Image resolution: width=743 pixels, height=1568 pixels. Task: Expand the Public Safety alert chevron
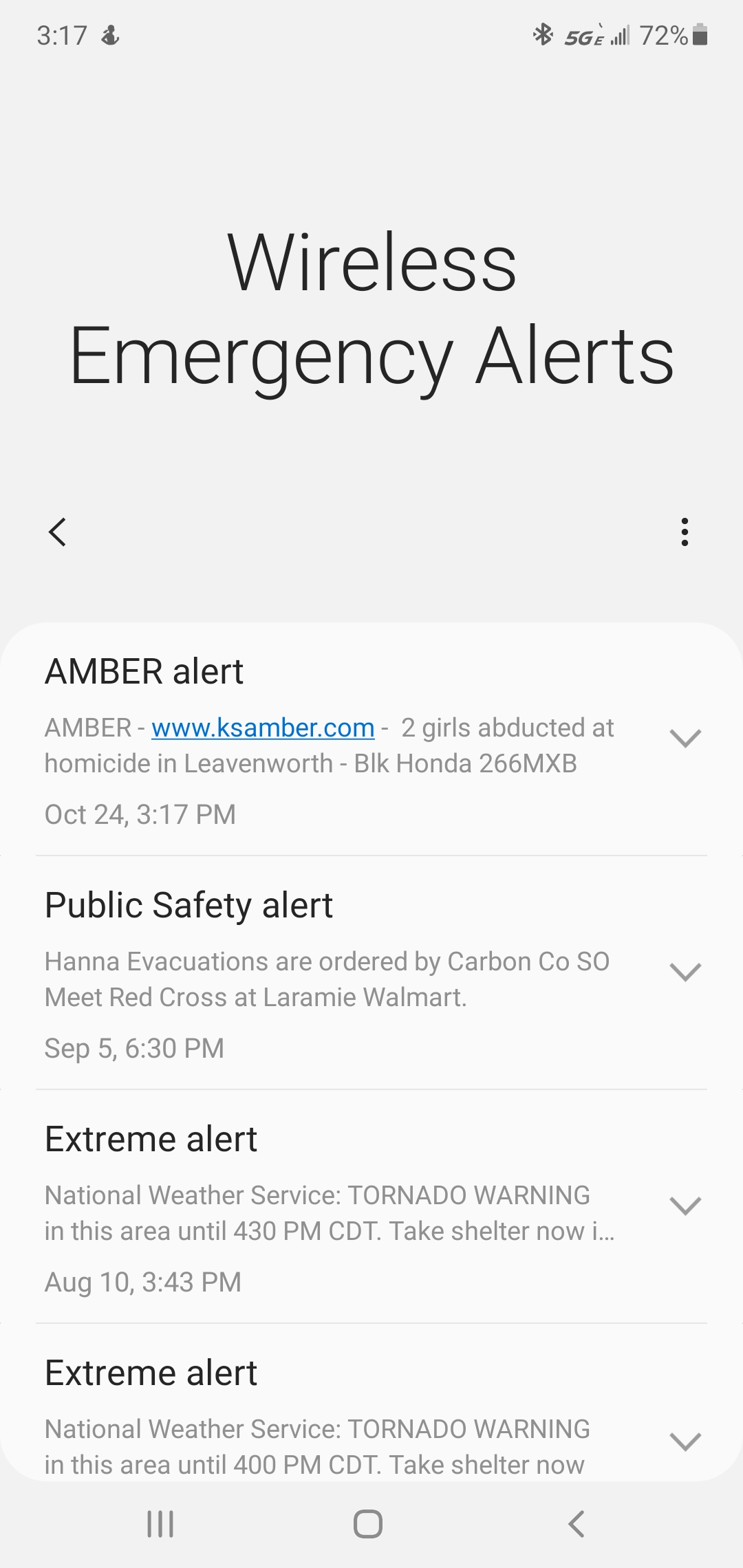[685, 972]
